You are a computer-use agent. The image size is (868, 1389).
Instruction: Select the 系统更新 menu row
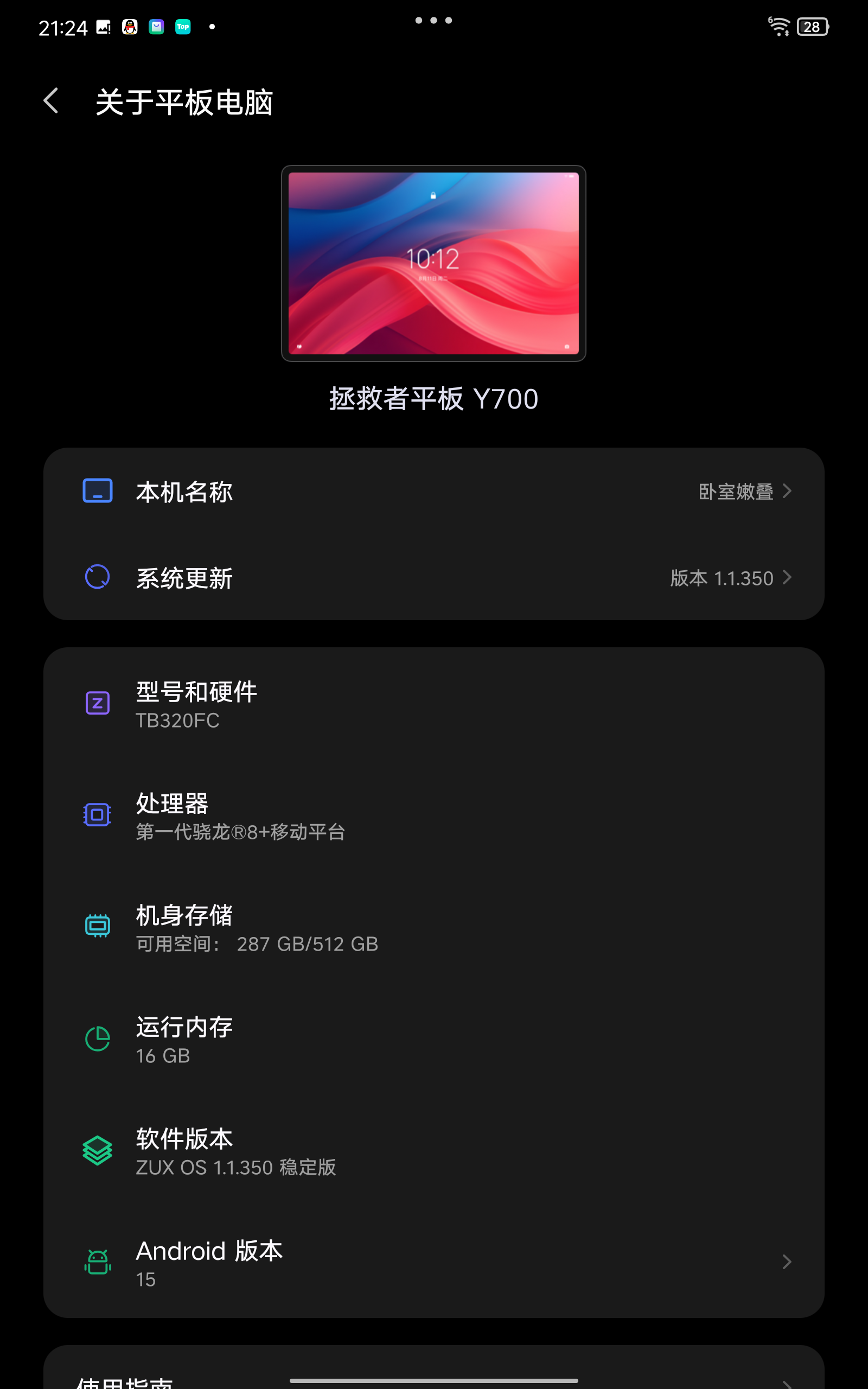402,577
